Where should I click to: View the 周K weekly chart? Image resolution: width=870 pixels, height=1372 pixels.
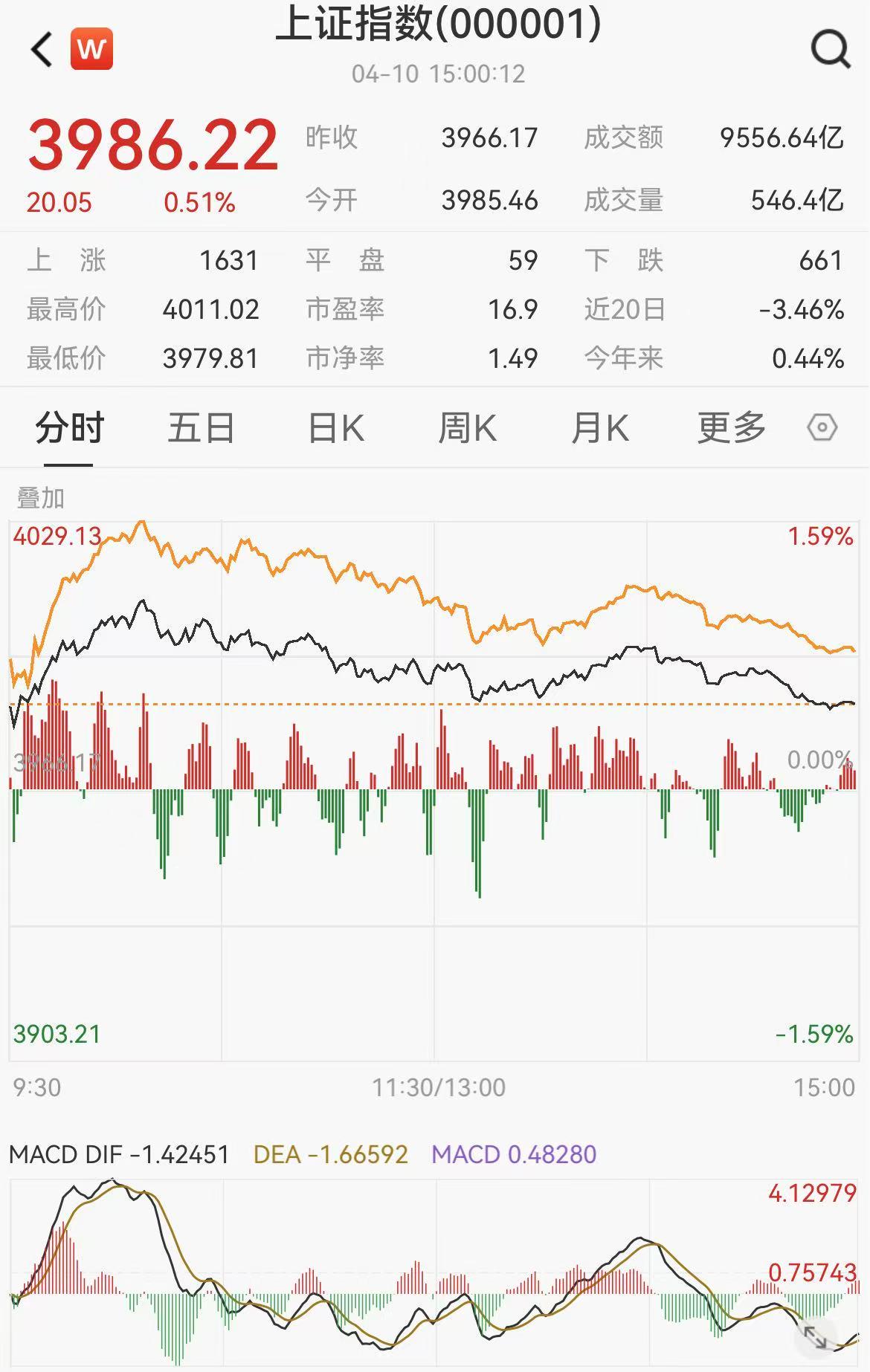pos(467,428)
